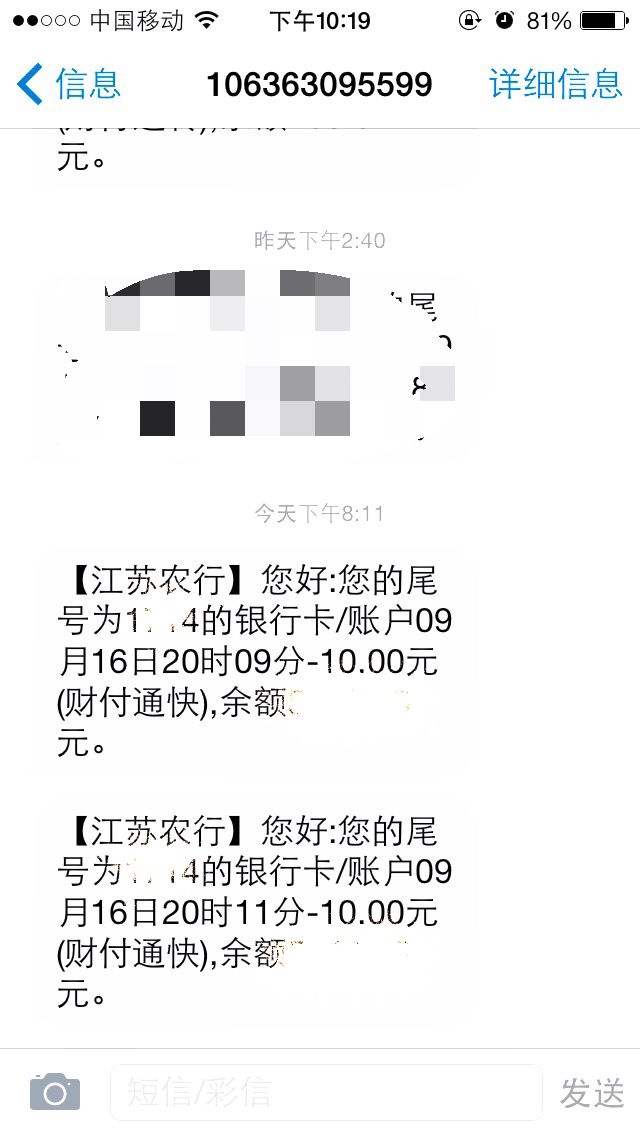
Task: Go back to the 信息 message list
Action: [68, 83]
